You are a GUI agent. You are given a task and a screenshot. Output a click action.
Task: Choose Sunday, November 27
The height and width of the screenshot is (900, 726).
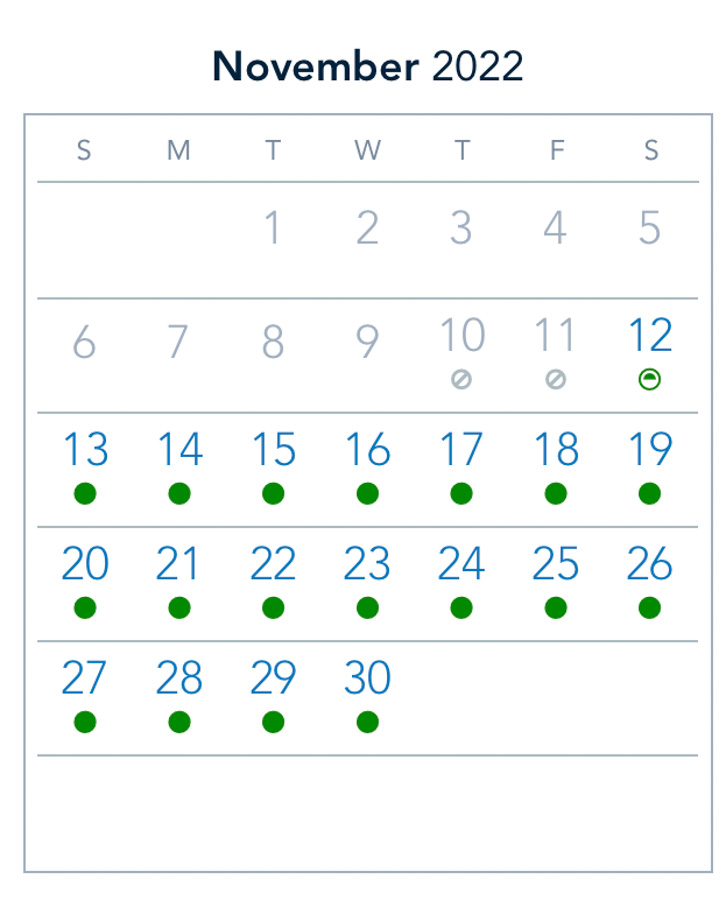[x=85, y=693]
